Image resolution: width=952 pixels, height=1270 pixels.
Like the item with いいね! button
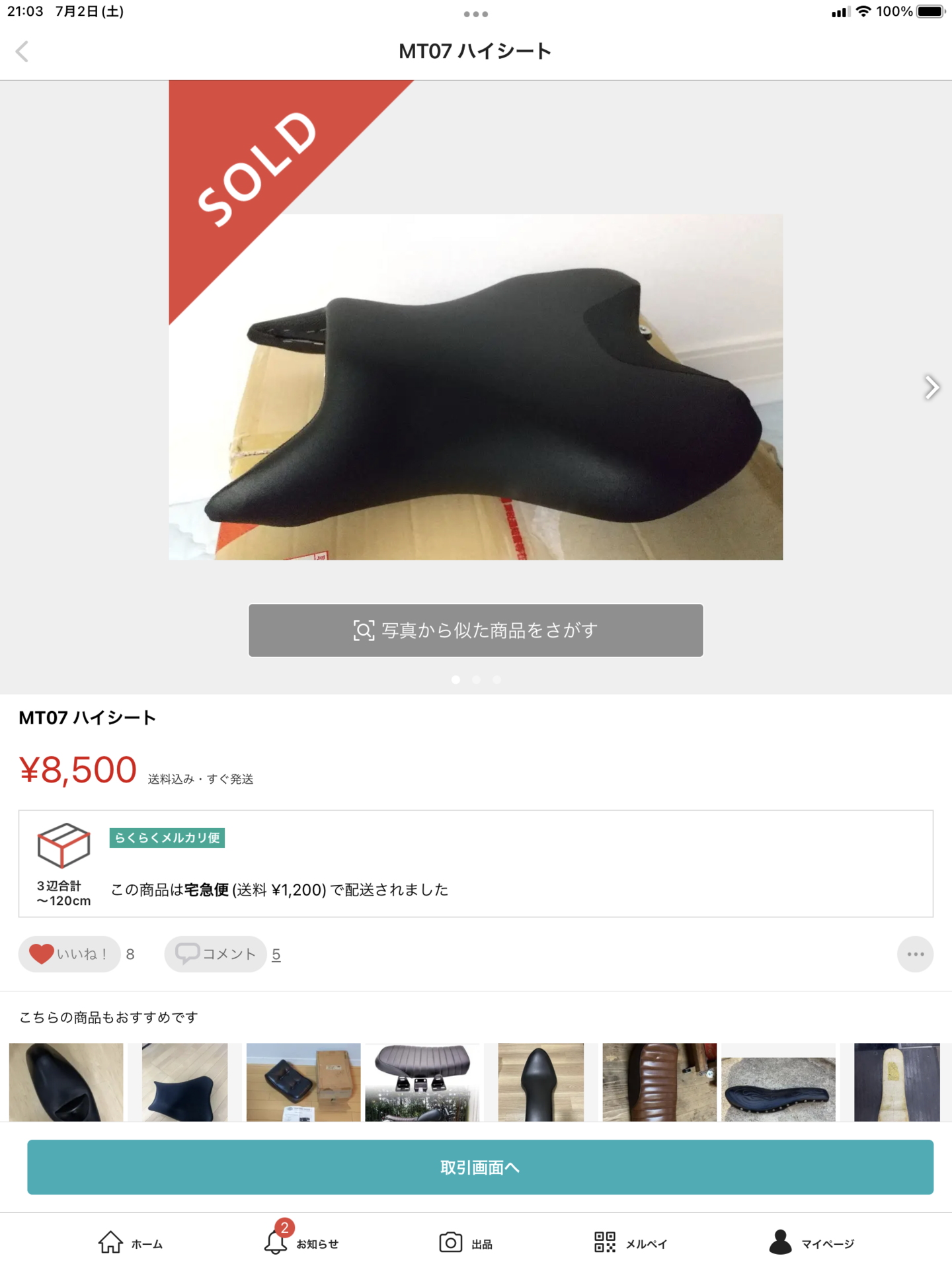pyautogui.click(x=69, y=954)
